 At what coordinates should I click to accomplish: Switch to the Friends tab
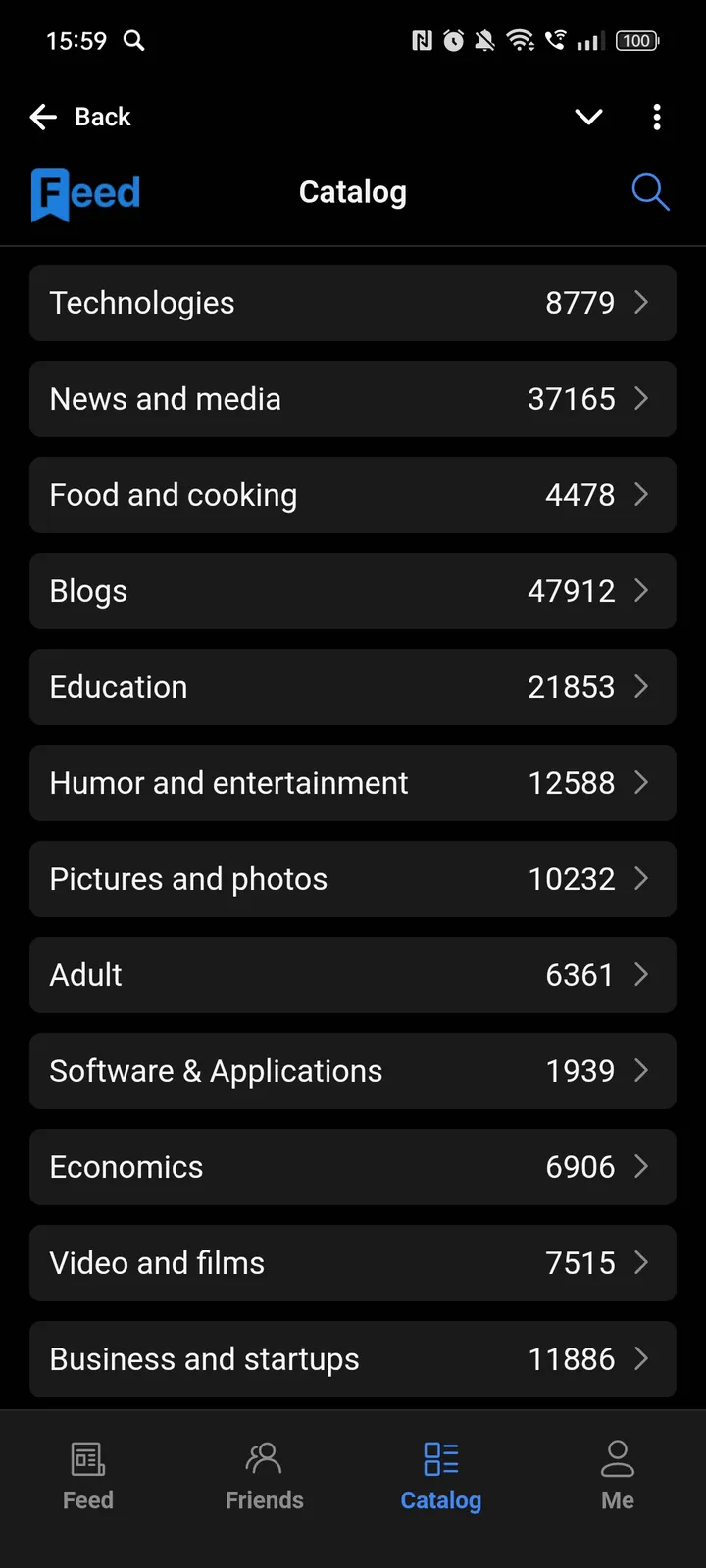(x=265, y=1475)
